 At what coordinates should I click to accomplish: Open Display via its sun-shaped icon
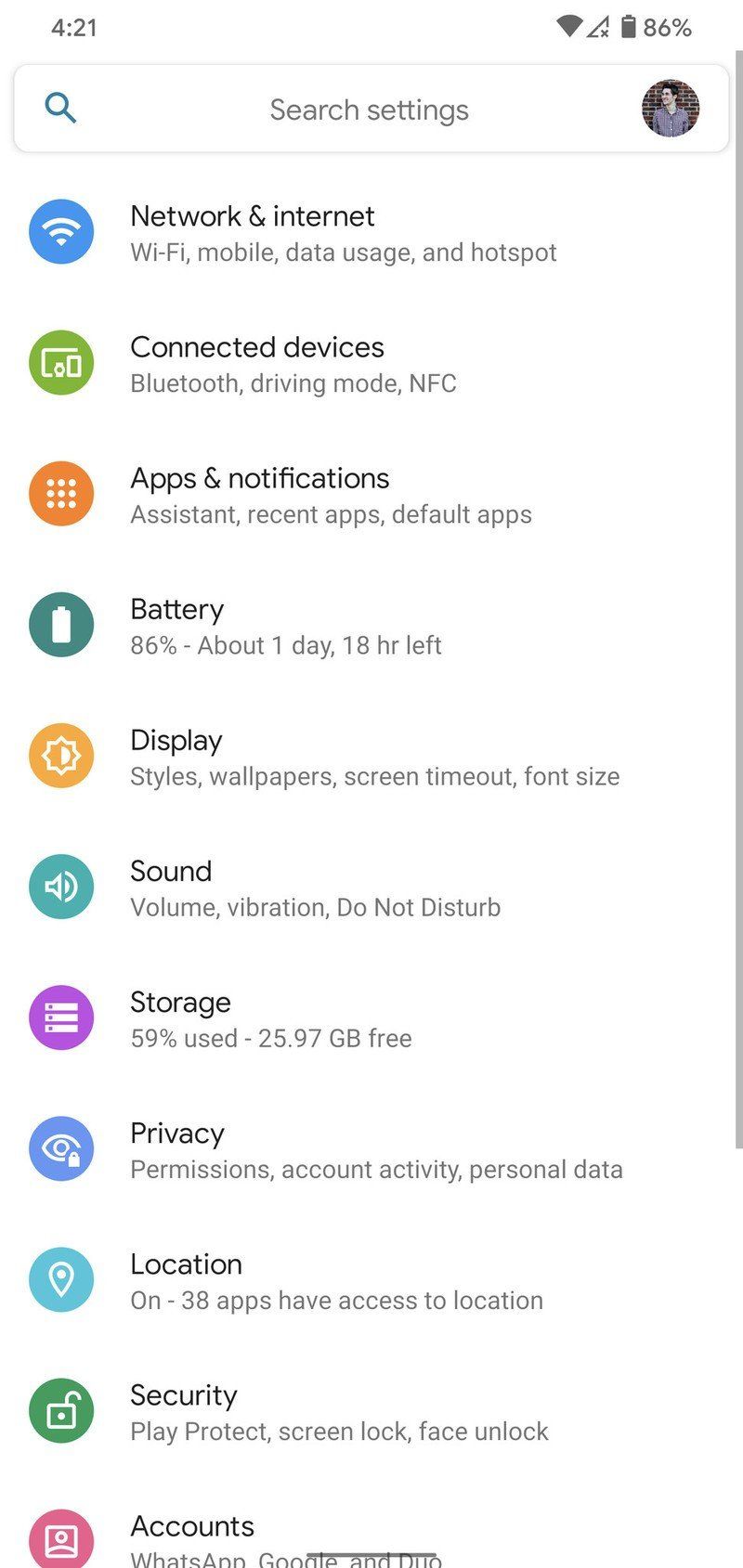pos(61,756)
